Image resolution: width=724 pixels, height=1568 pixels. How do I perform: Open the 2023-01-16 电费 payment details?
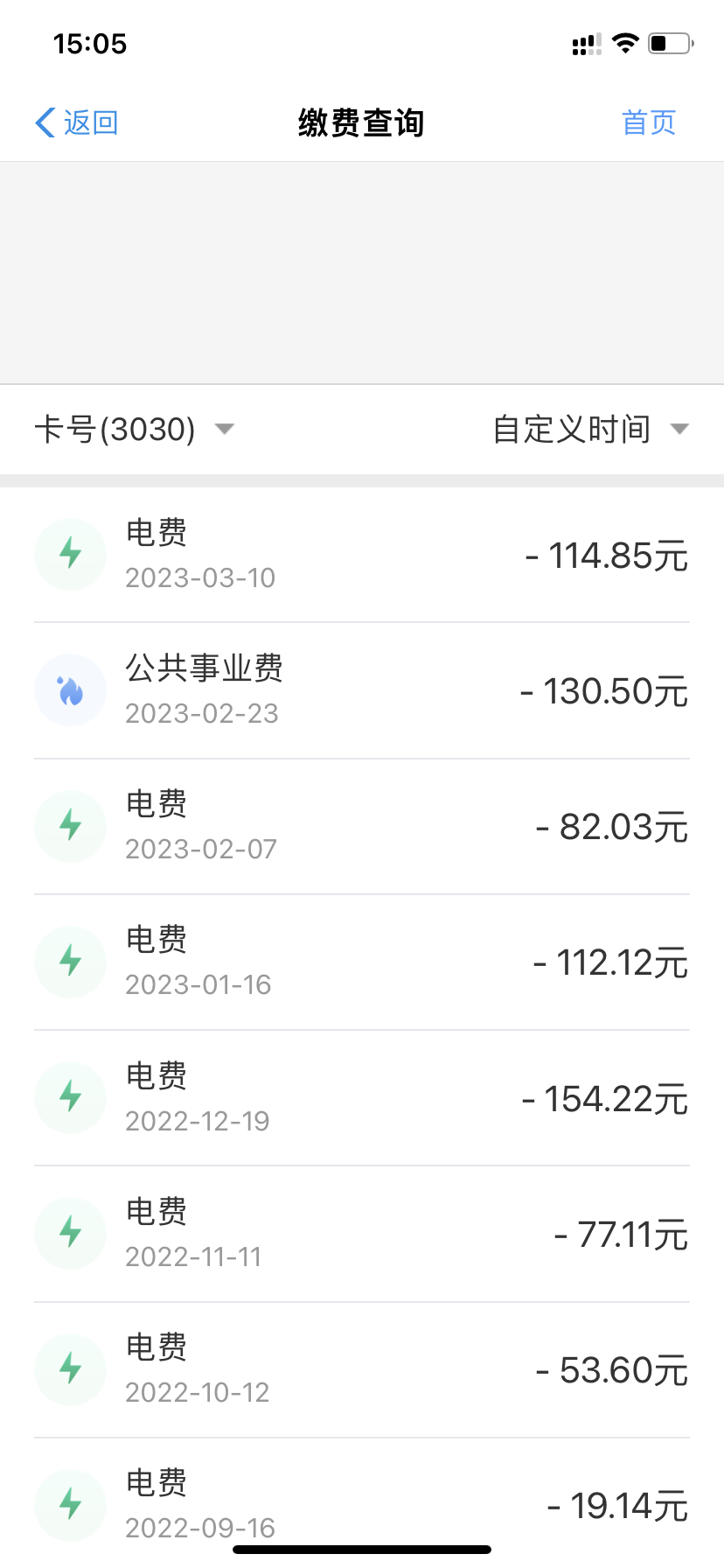click(x=362, y=962)
